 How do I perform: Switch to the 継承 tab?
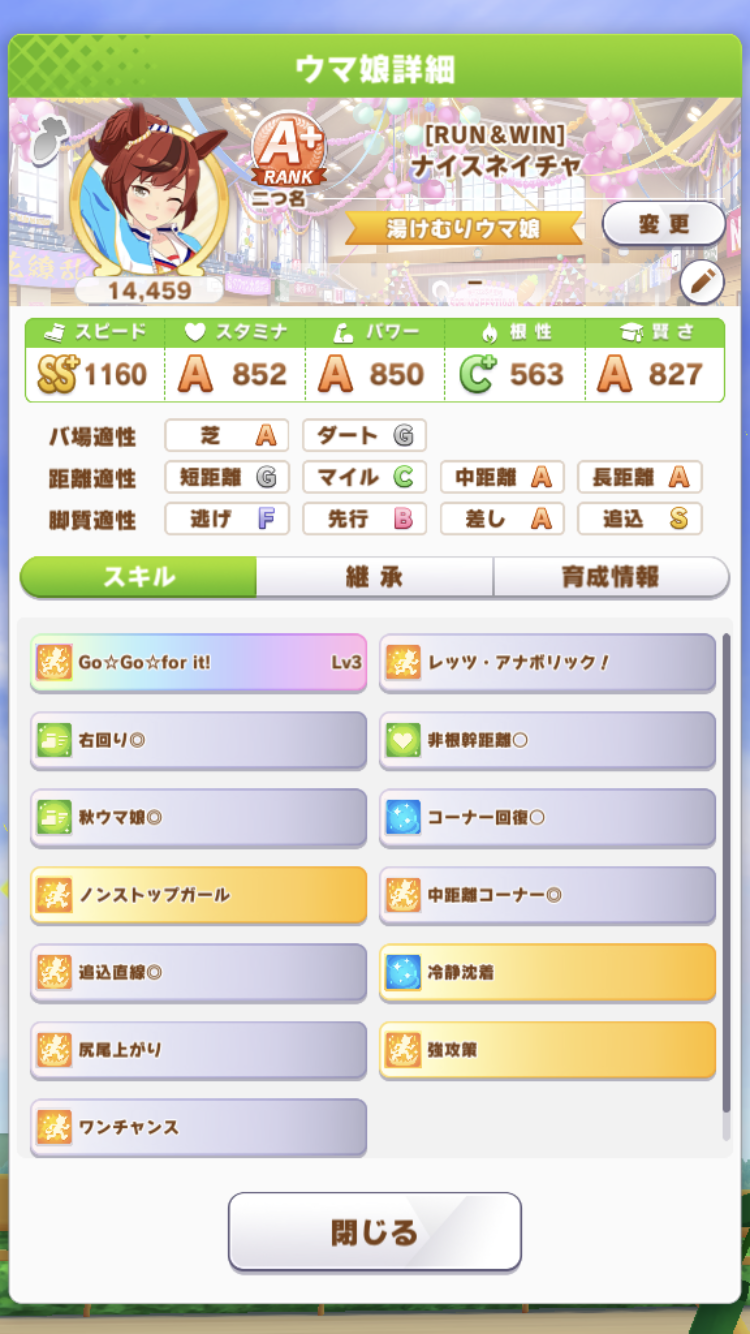point(374,577)
